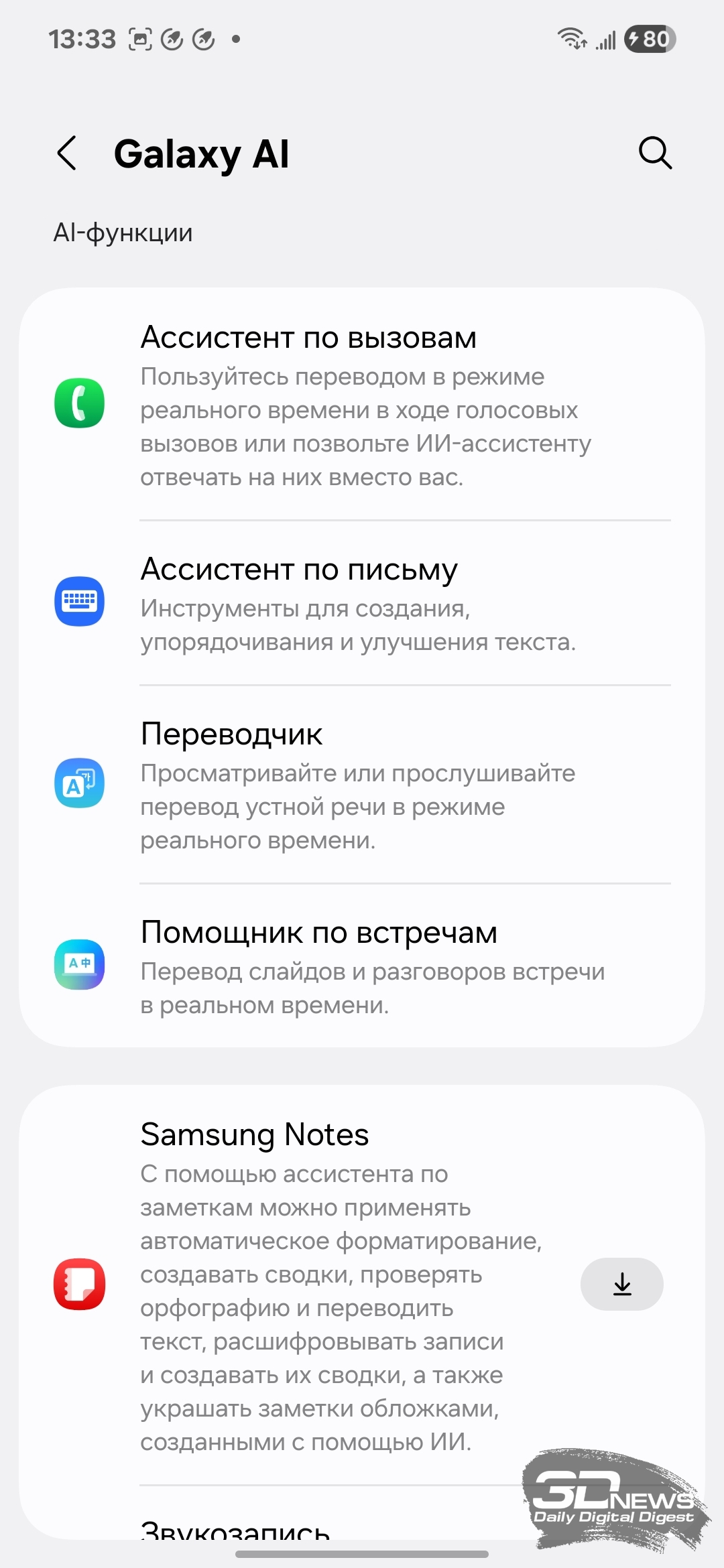
Task: Open search in Galaxy AI settings
Action: pyautogui.click(x=655, y=153)
